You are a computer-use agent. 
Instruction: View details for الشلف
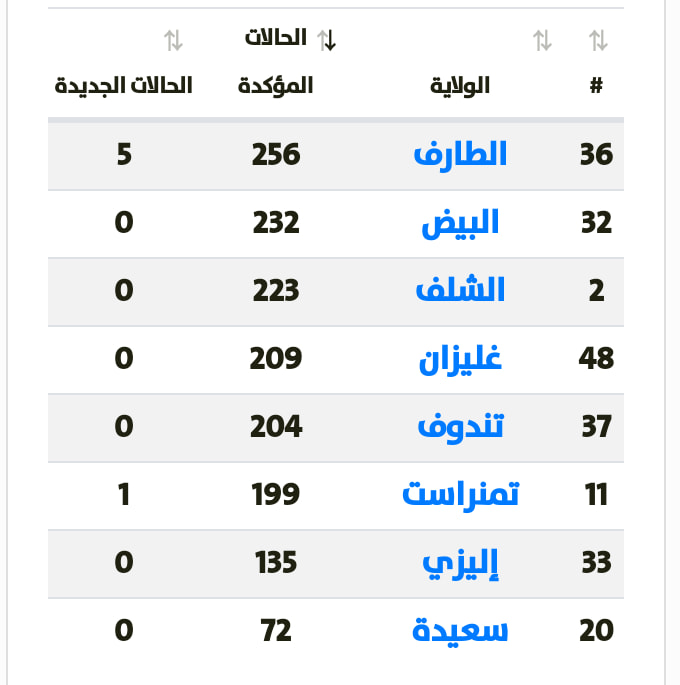click(460, 290)
